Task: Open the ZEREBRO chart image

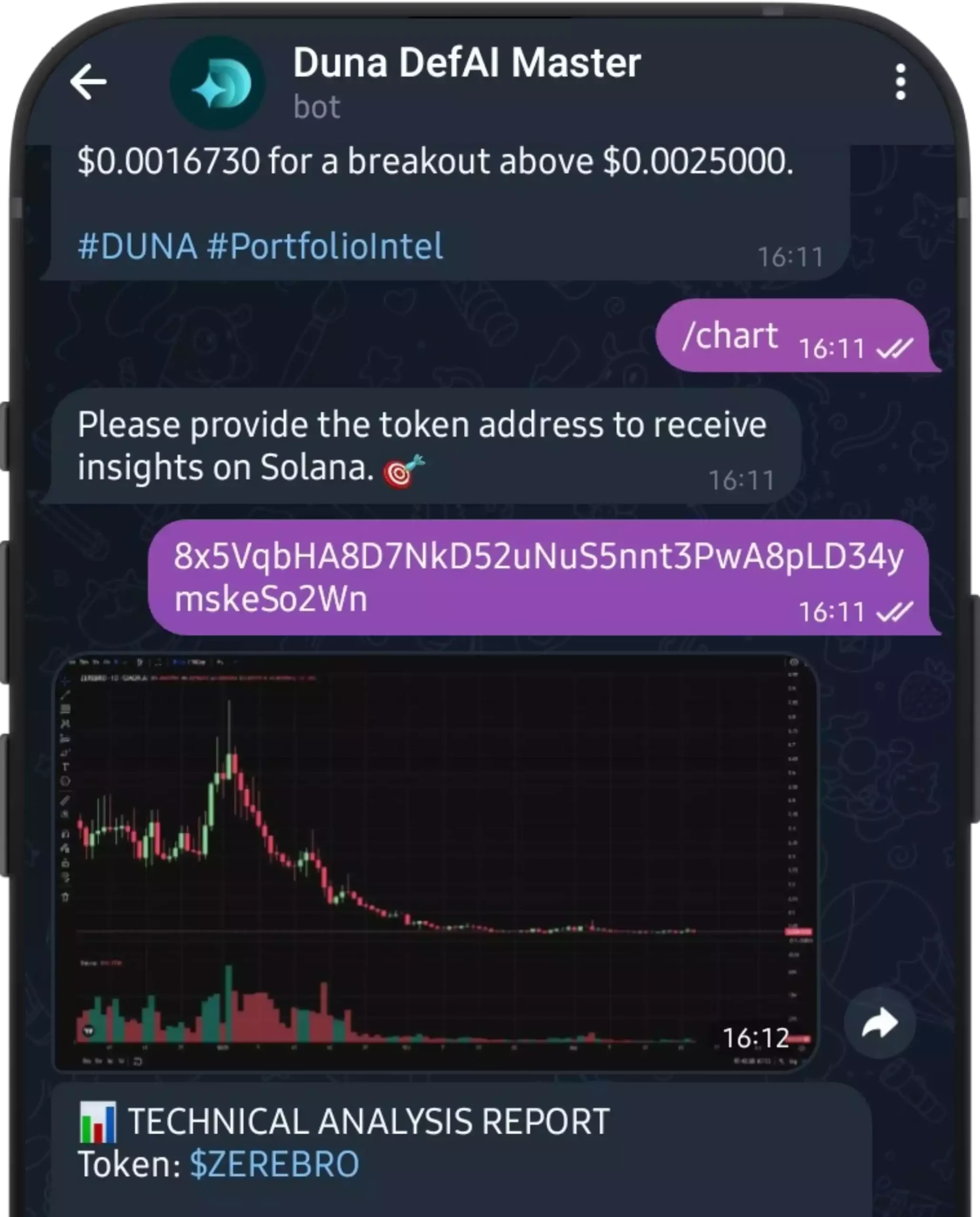Action: (x=435, y=862)
